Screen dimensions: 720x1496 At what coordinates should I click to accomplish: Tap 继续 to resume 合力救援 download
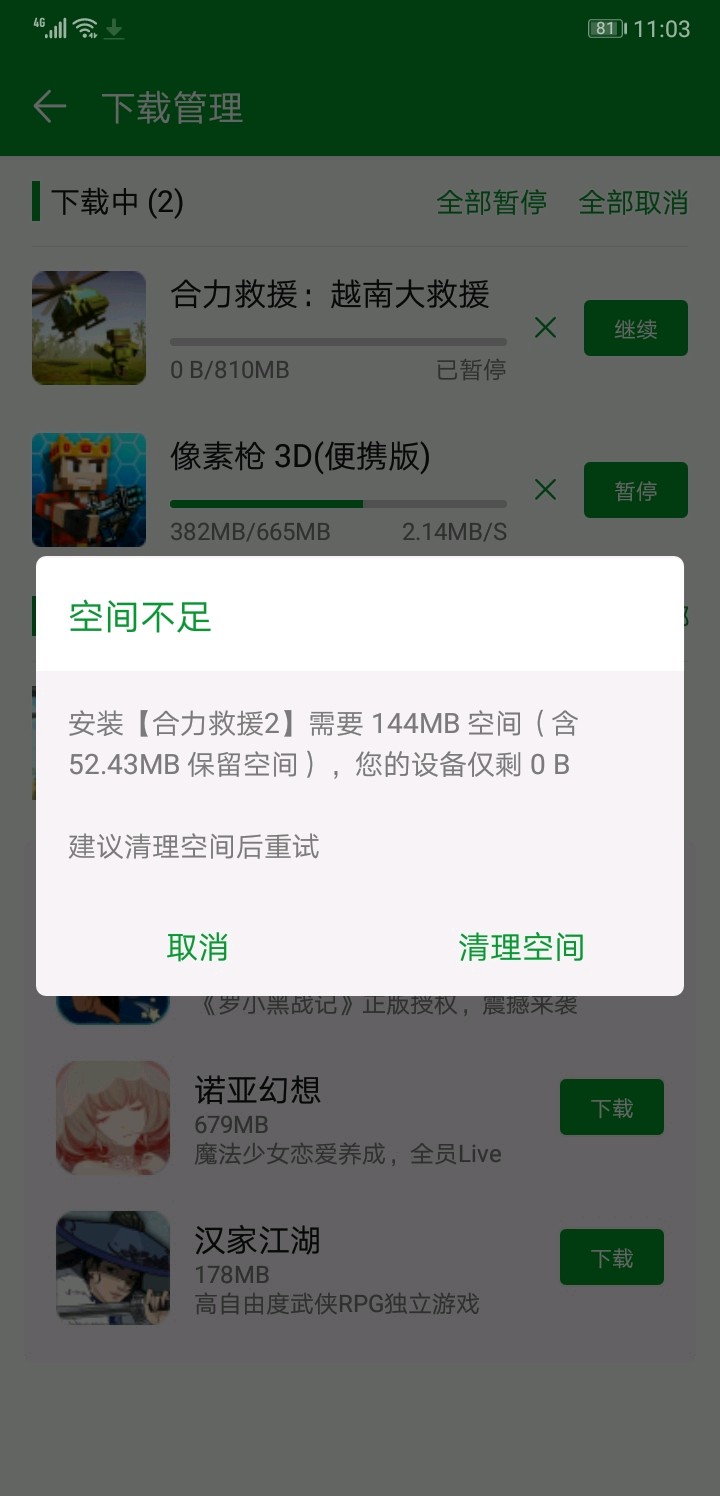coord(635,328)
